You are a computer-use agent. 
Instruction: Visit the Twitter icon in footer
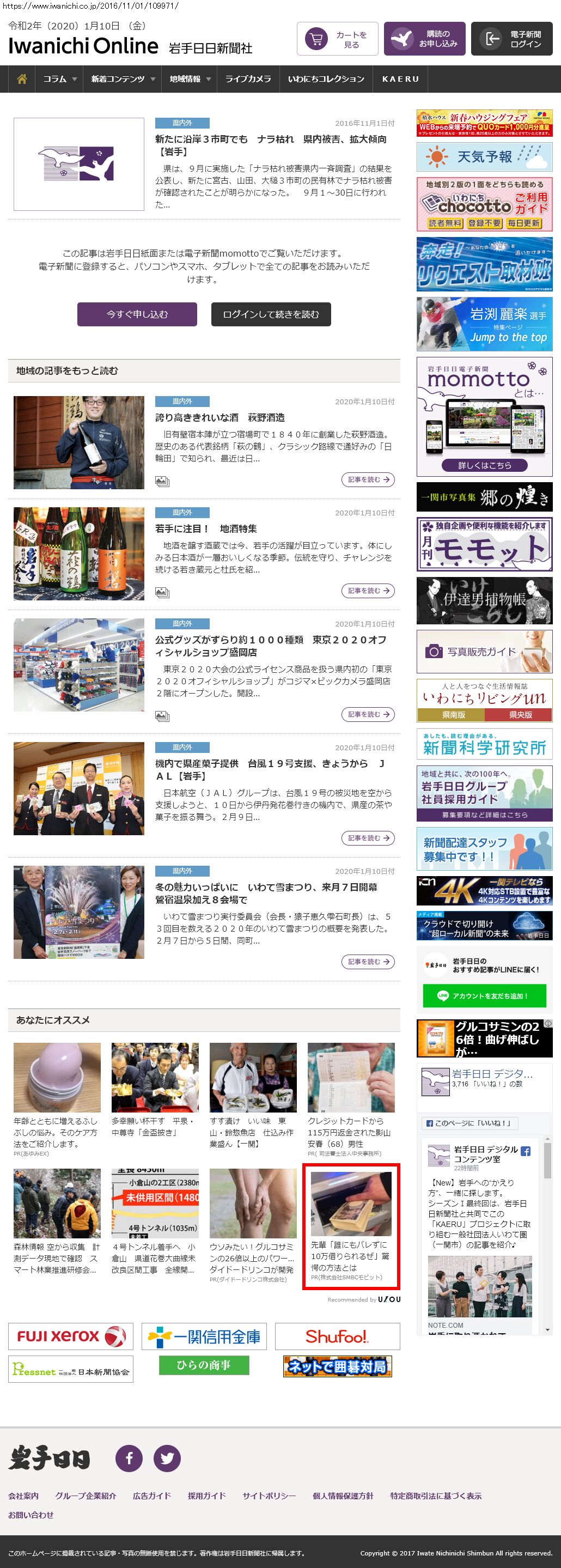pos(167,1458)
